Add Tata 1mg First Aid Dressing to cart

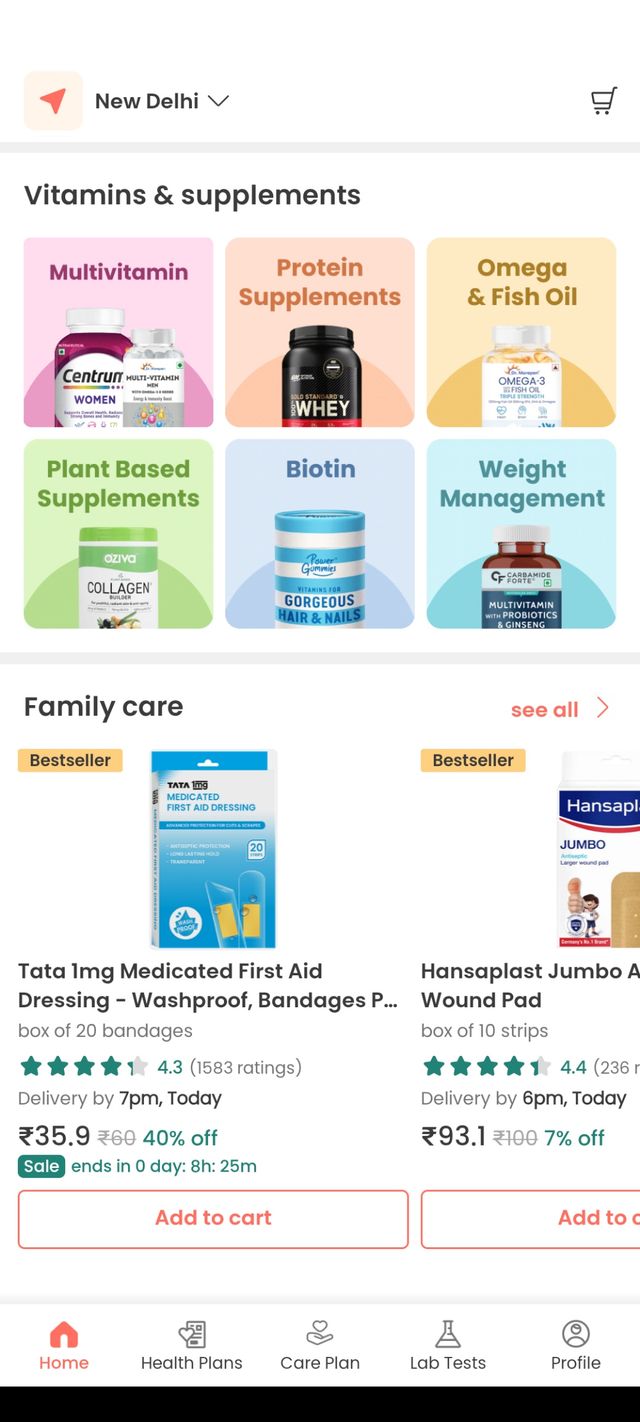[x=213, y=1218]
